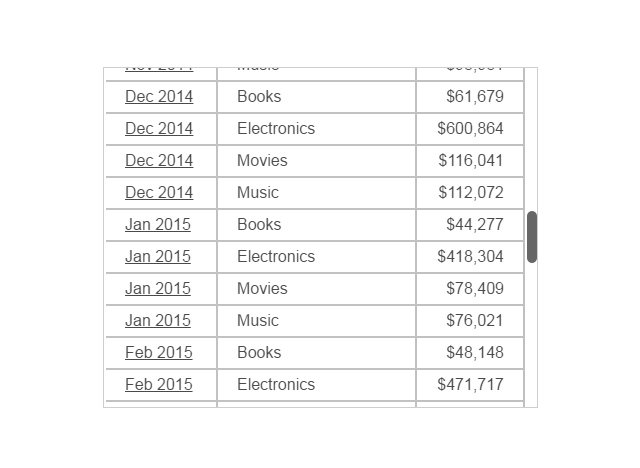Image resolution: width=640 pixels, height=468 pixels.
Task: Open the Dec 2014 link beside Books
Action: [x=159, y=97]
